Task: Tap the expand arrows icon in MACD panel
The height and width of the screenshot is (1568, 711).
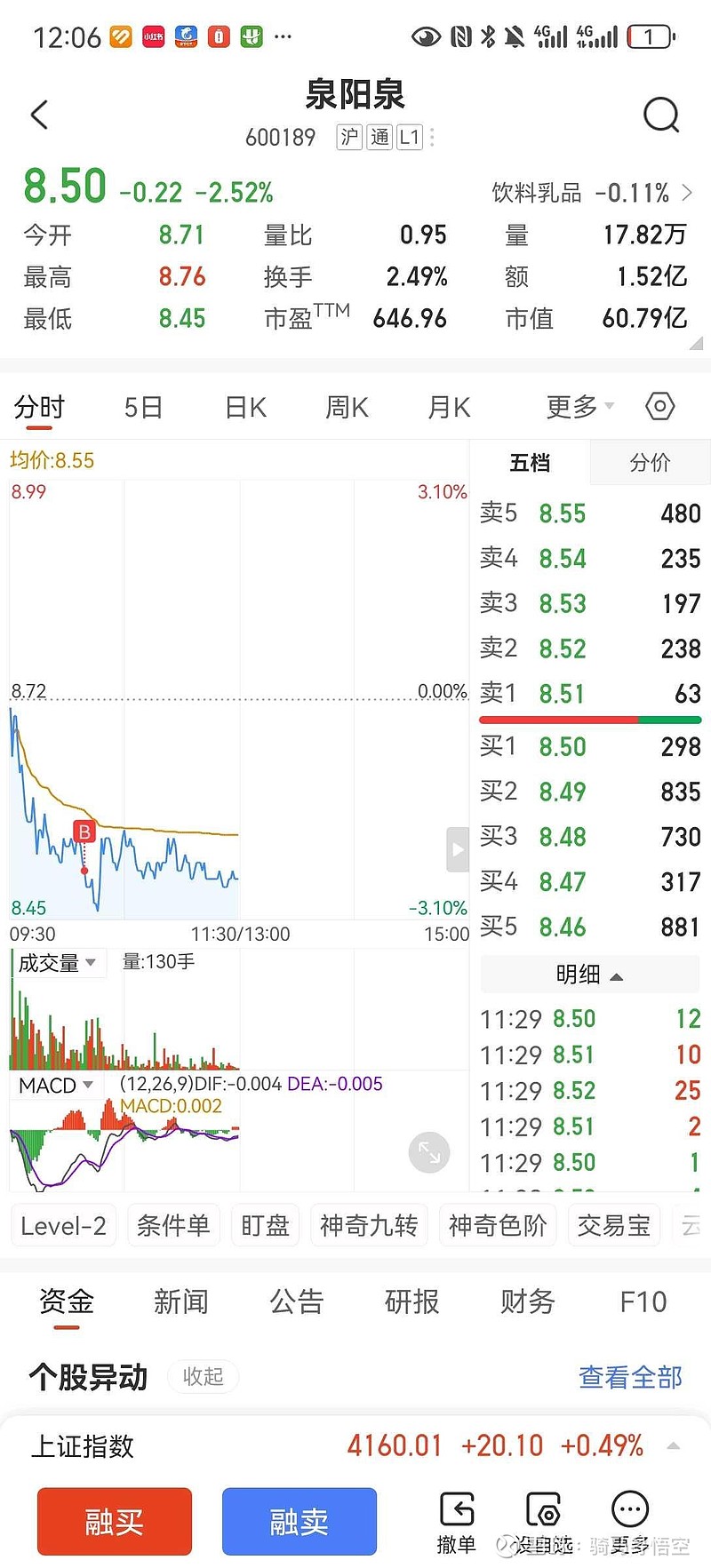Action: 429,1152
